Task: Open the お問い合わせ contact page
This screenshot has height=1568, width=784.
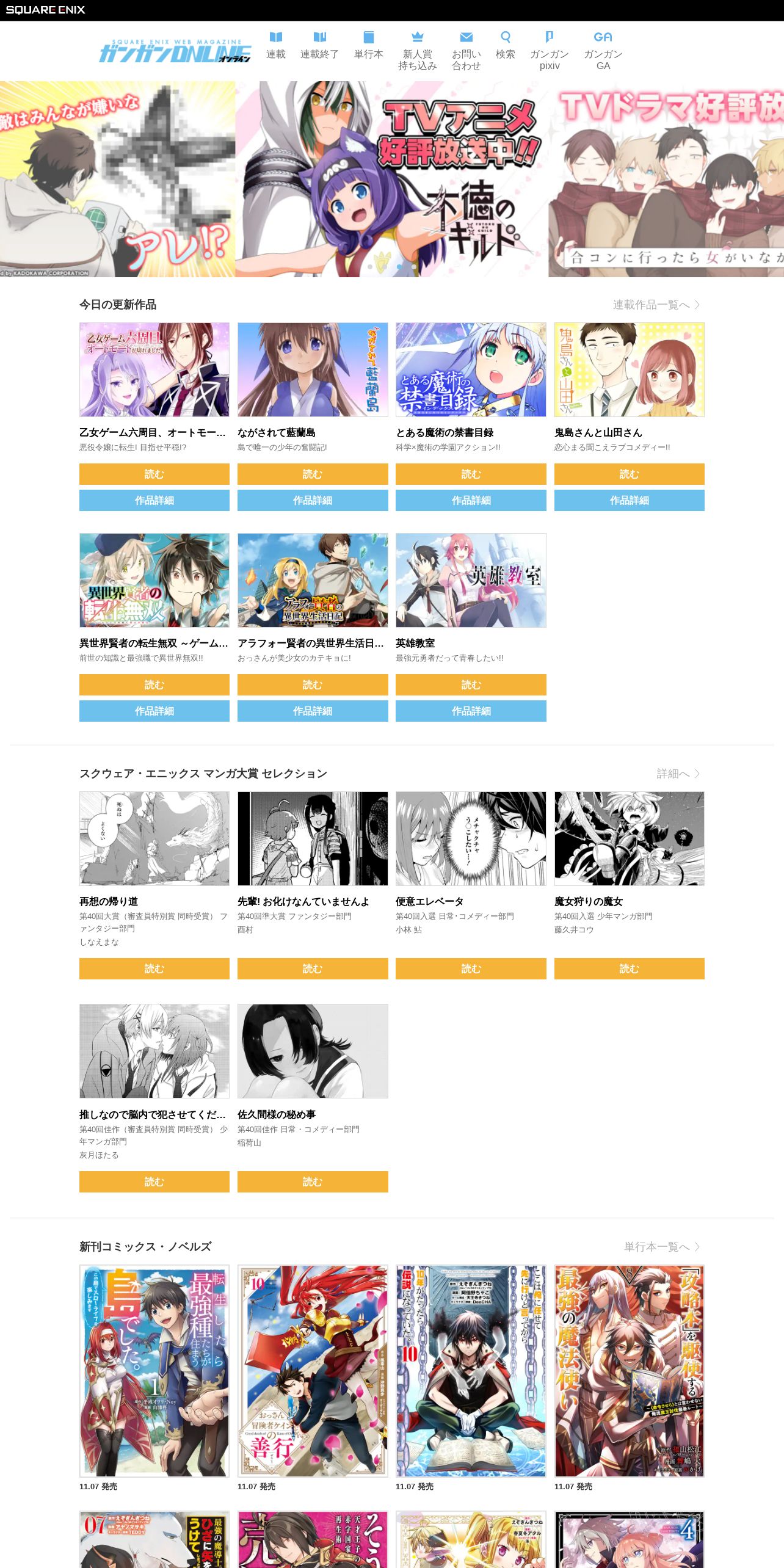Action: (466, 51)
